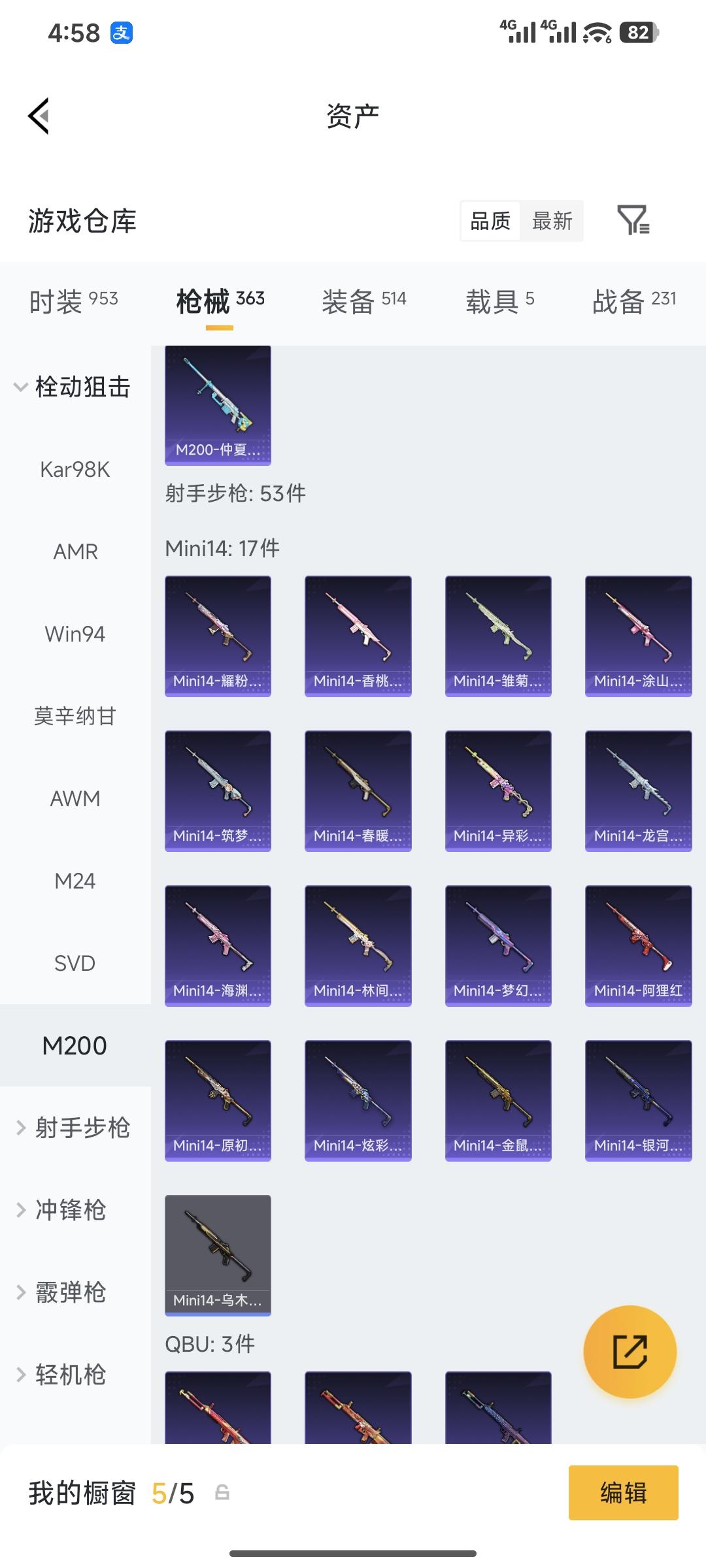This screenshot has height=1568, width=706.
Task: Open the 载具 tab
Action: [x=500, y=302]
